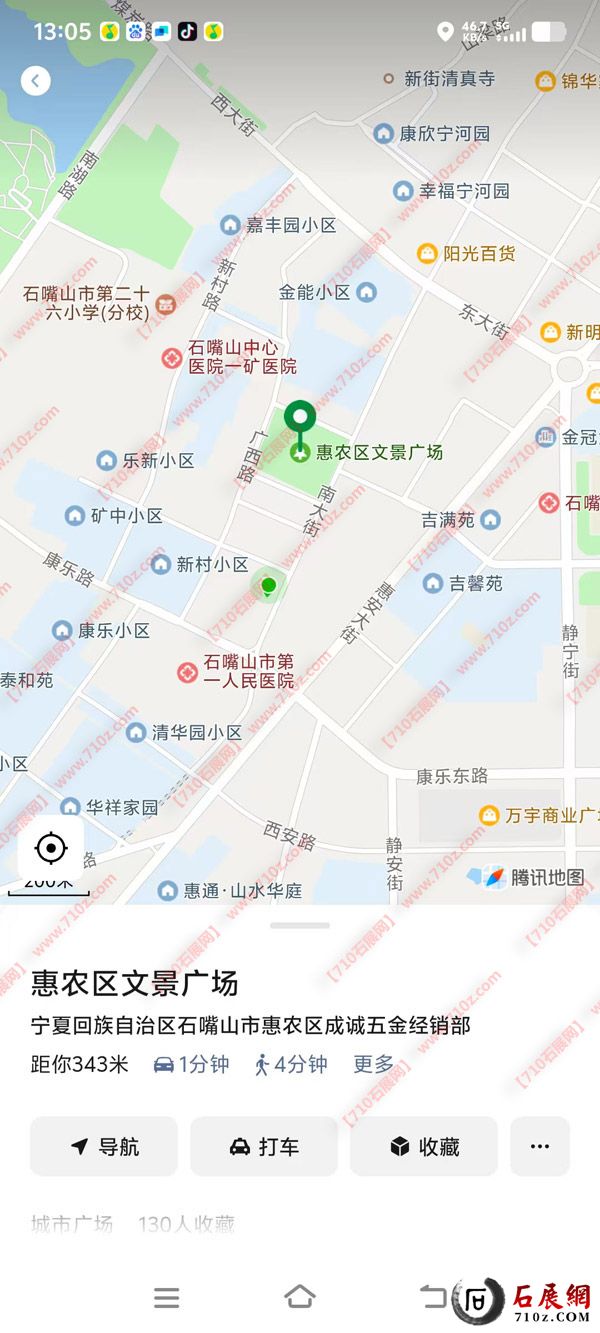Select the driving 1分钟 route option

(191, 1065)
